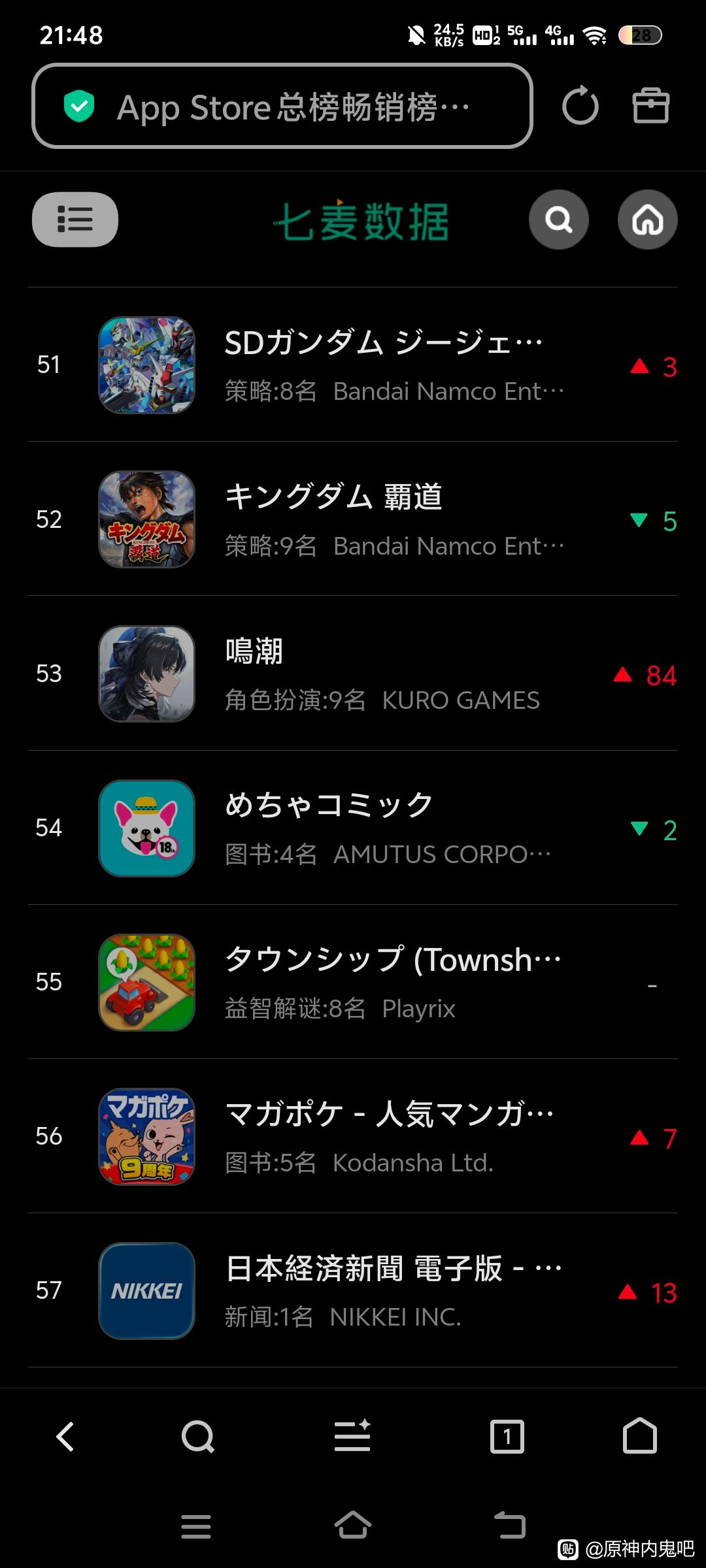Select the 日本経済新聞 電子版 row
The width and height of the screenshot is (706, 1568).
[x=353, y=1290]
